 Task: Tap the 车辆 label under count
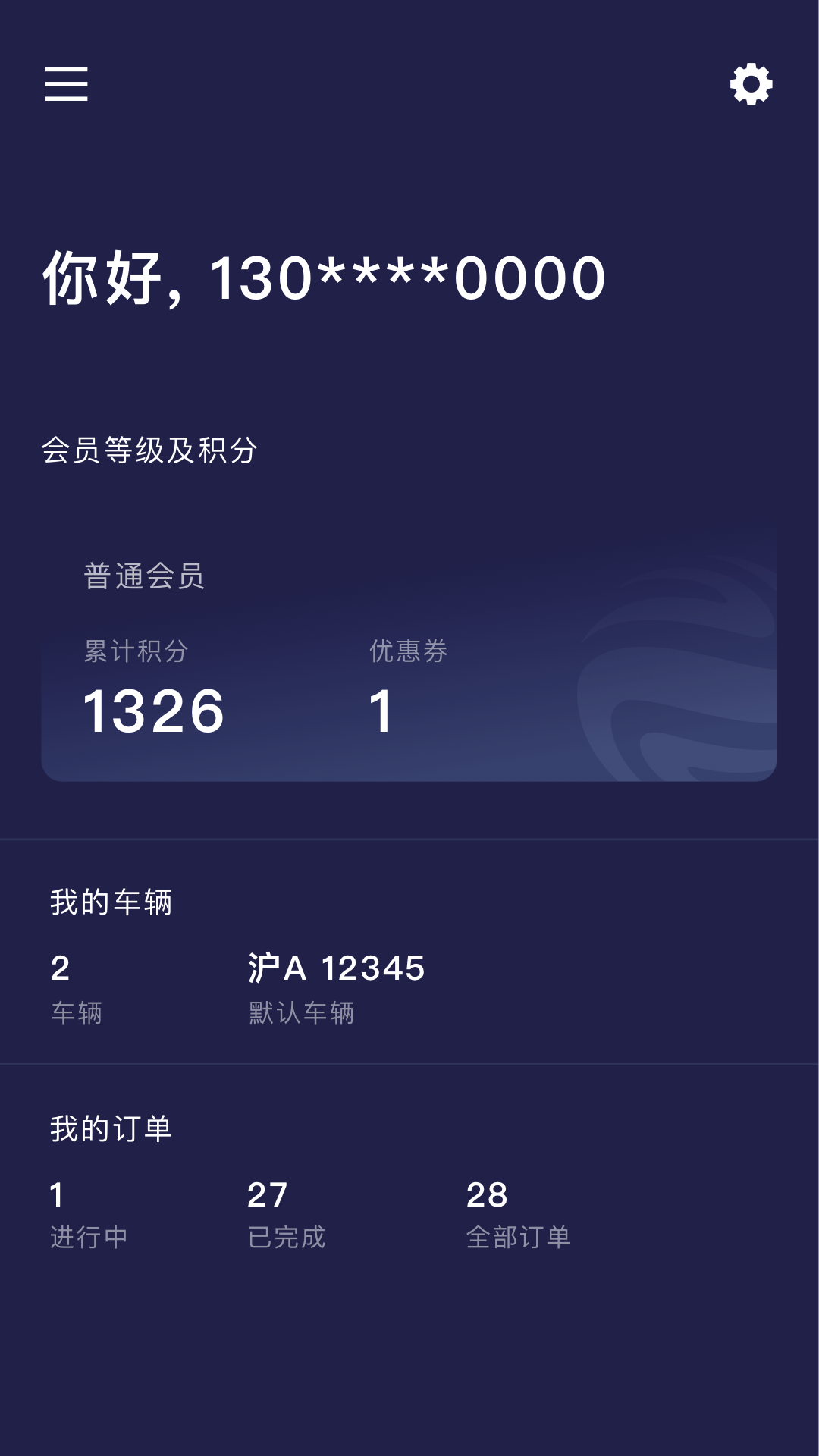pos(75,1012)
